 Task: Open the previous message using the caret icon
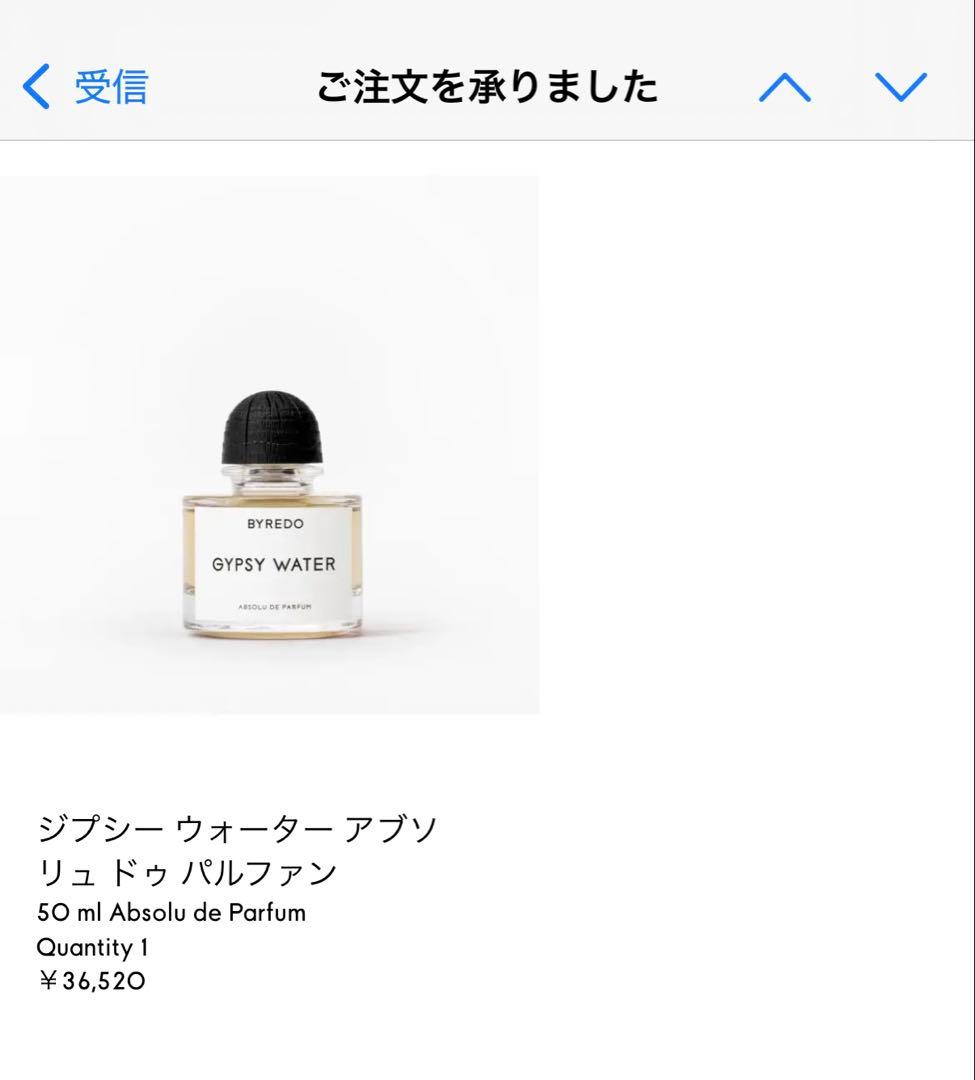(x=786, y=86)
